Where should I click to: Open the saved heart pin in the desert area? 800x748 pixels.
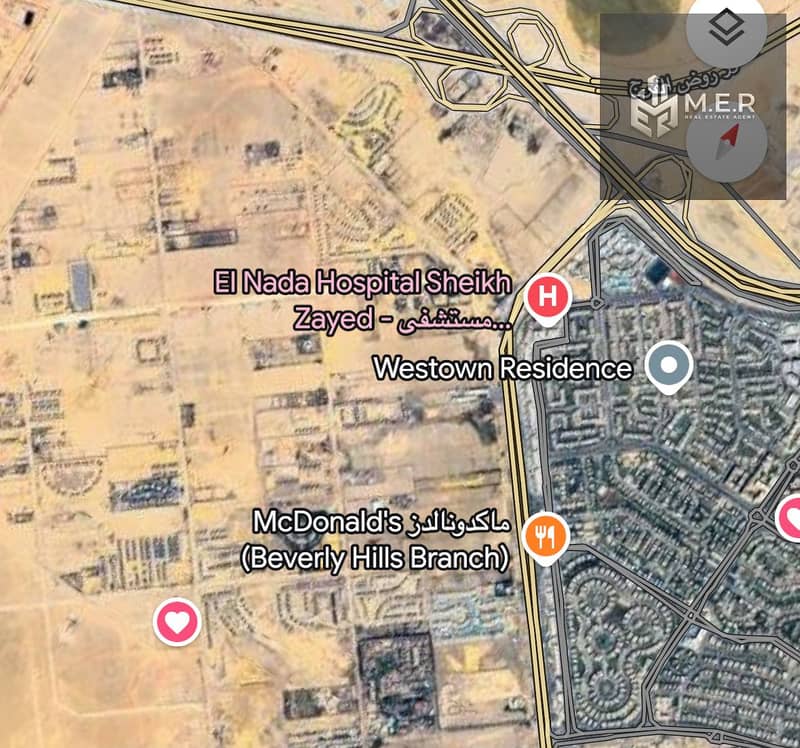(x=177, y=622)
